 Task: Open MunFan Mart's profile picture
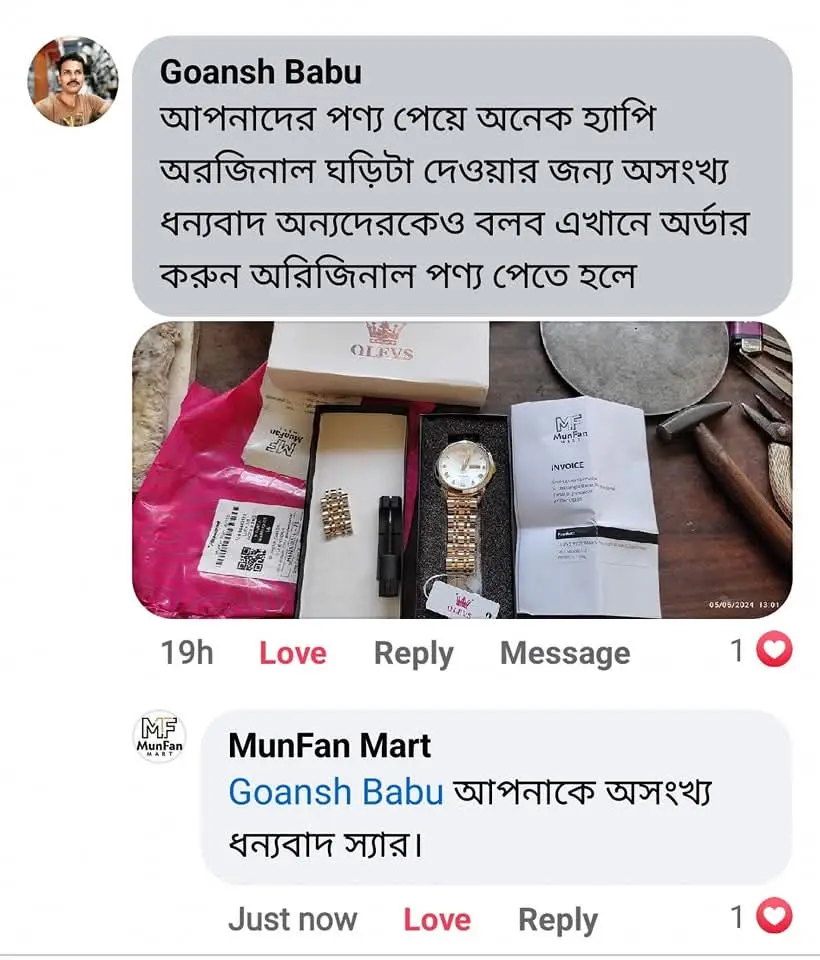click(x=160, y=739)
